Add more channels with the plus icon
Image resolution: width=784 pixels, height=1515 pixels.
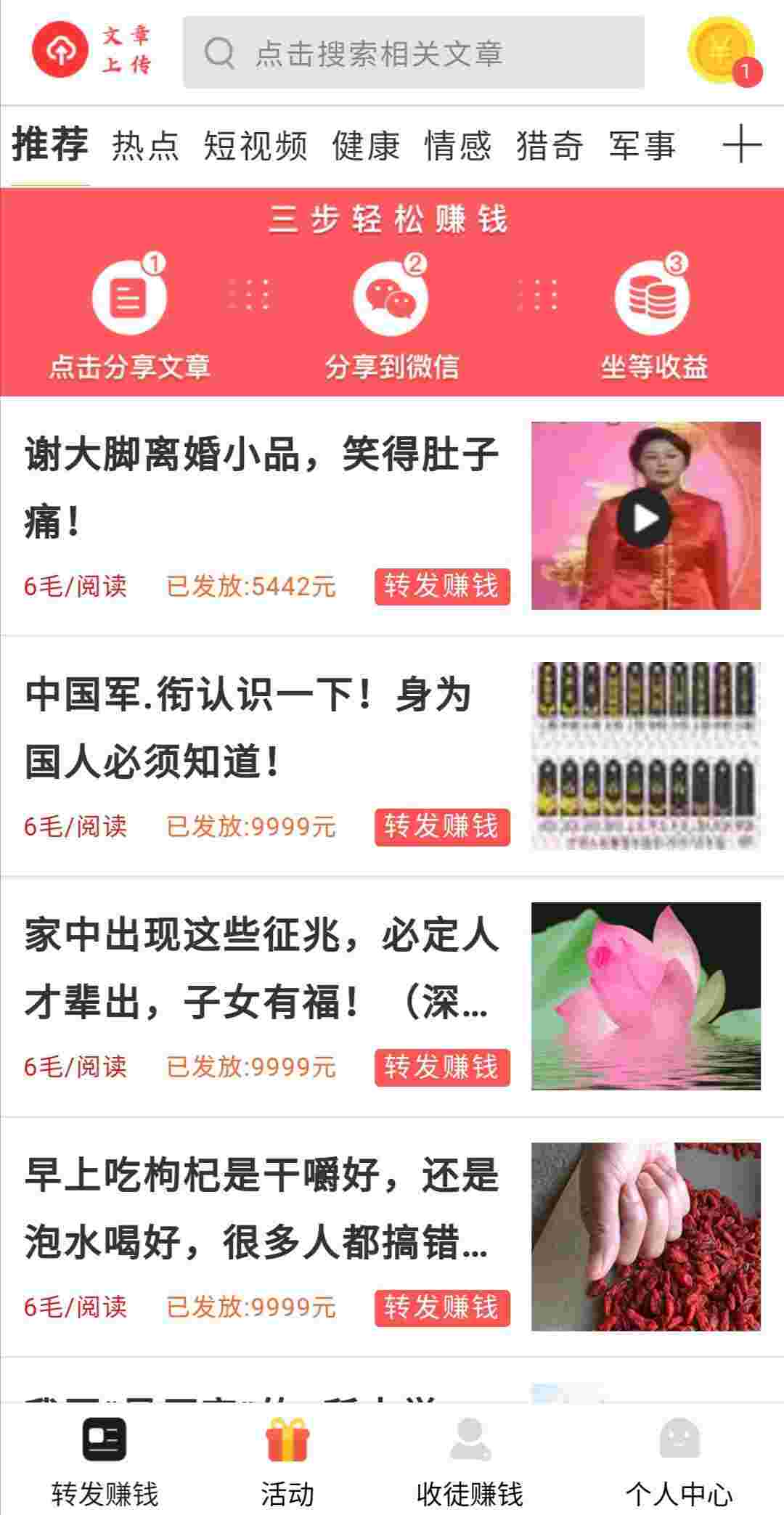pyautogui.click(x=742, y=144)
